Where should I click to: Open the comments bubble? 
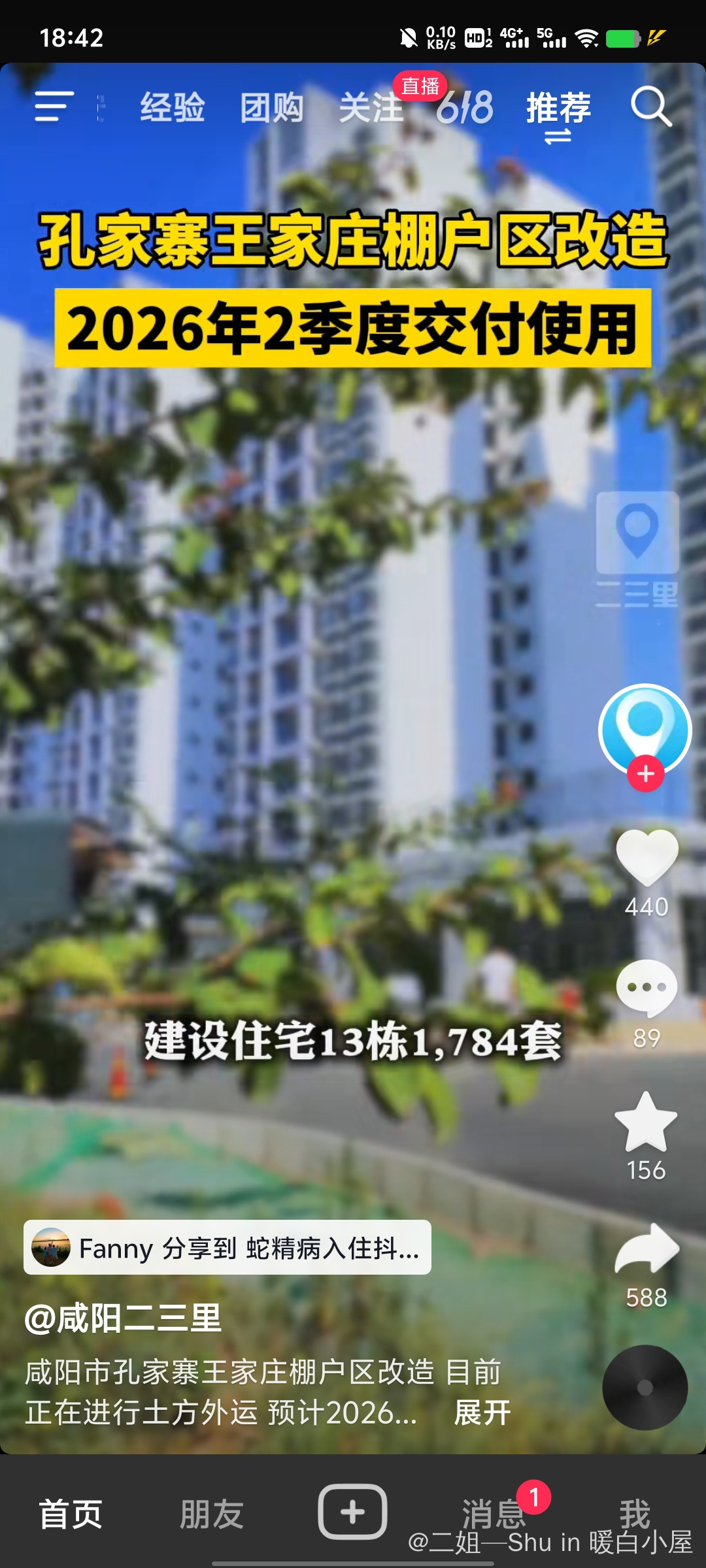[x=647, y=988]
